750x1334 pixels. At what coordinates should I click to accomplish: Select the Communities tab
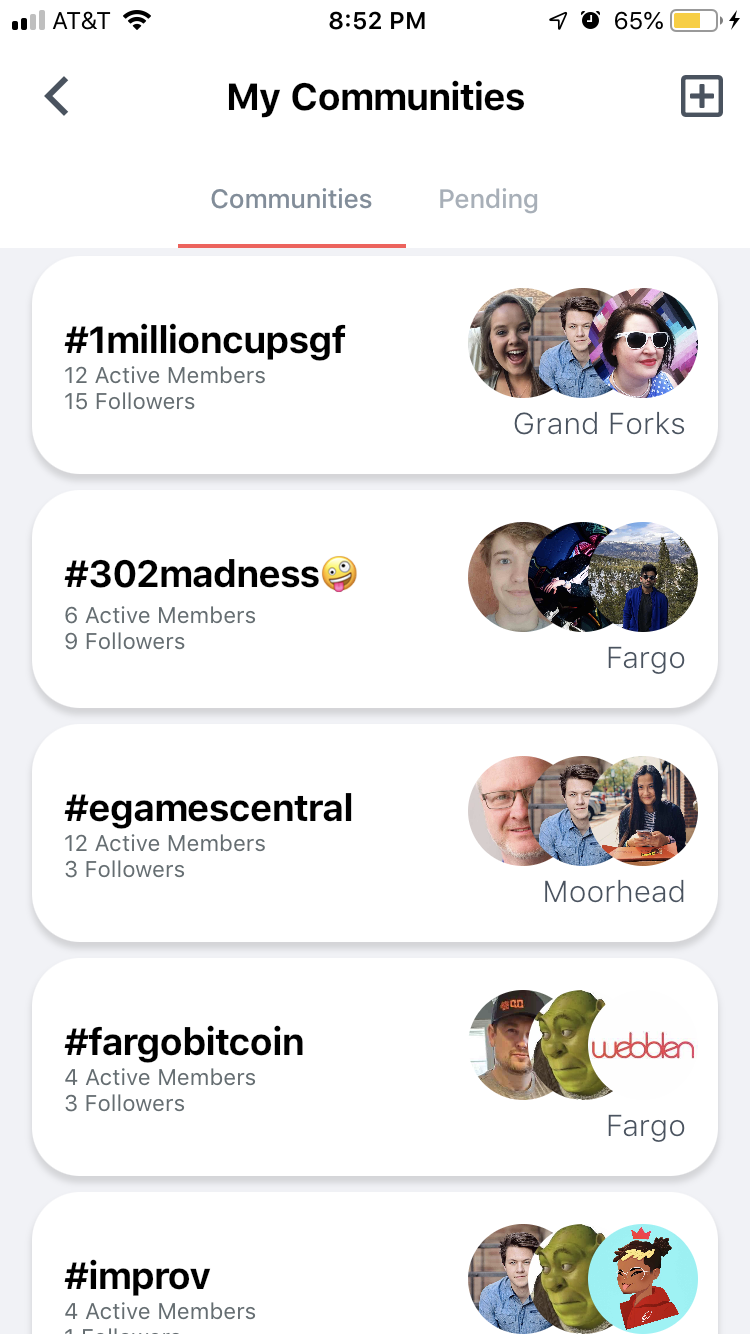pos(291,199)
